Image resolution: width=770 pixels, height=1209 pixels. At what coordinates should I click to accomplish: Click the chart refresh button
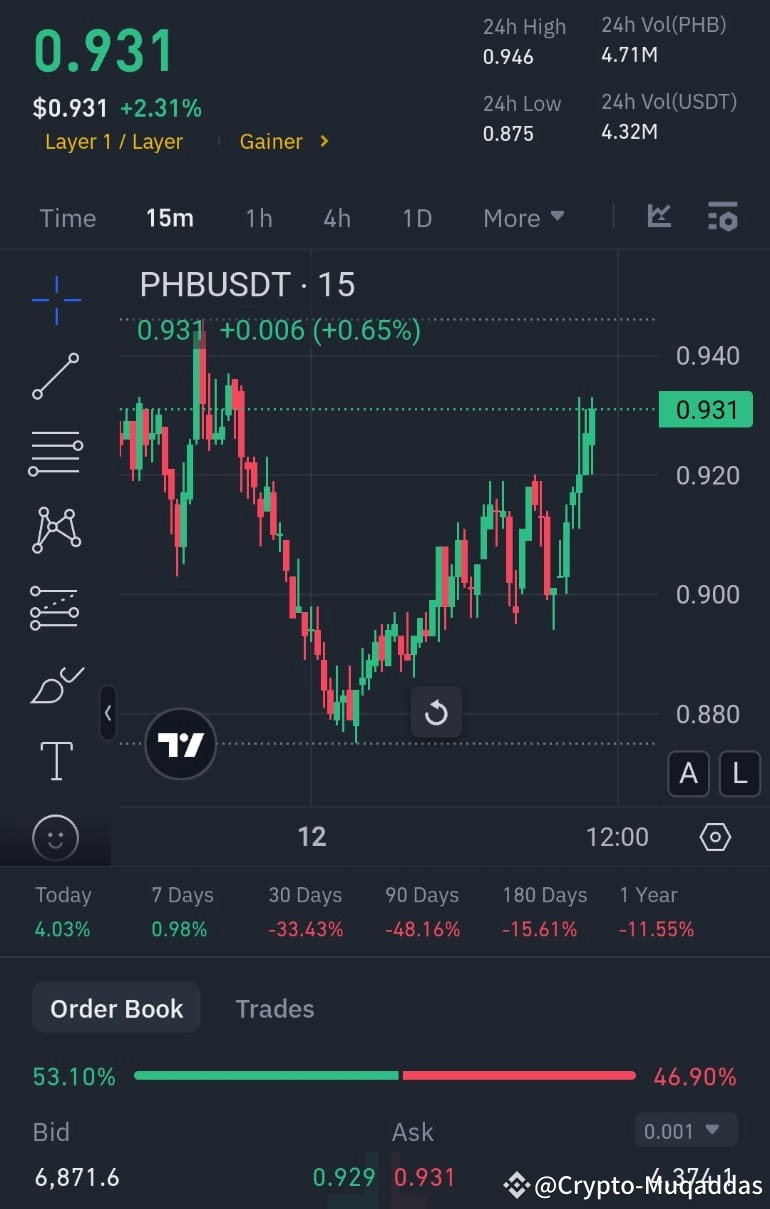[x=436, y=712]
